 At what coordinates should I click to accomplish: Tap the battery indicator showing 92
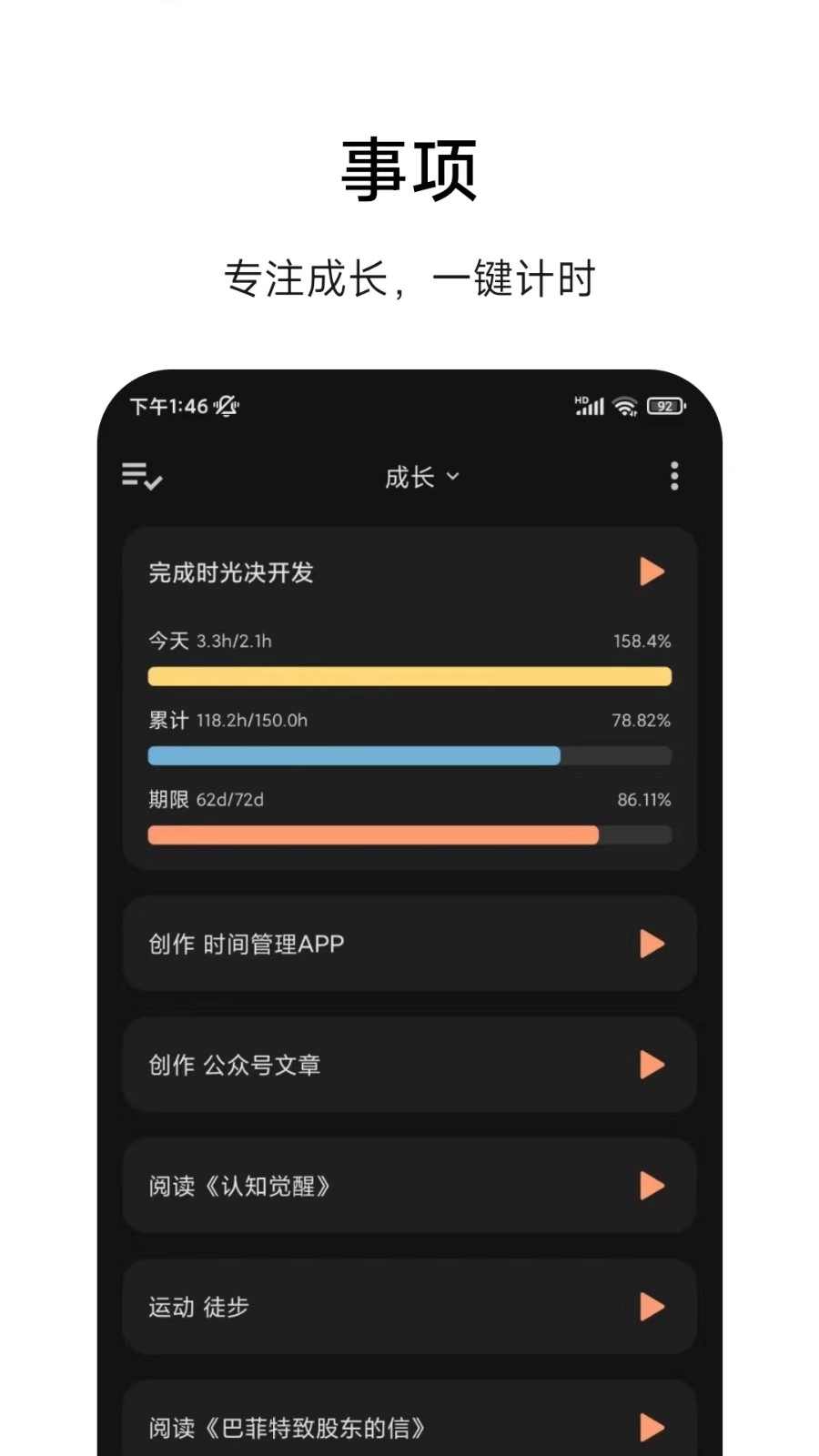coord(665,407)
